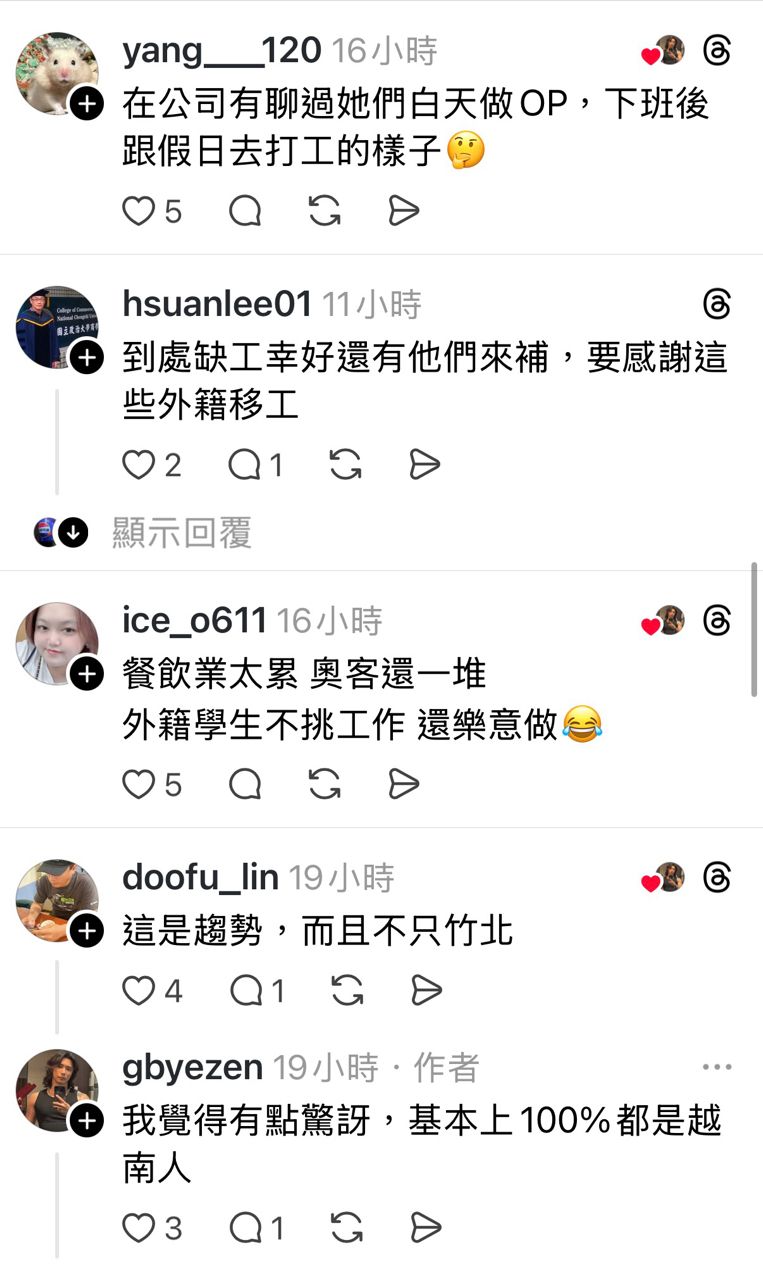Screen dimensions: 763x1280
Task: Follow ice_o611 via avatar plus badge
Action: tap(87, 674)
